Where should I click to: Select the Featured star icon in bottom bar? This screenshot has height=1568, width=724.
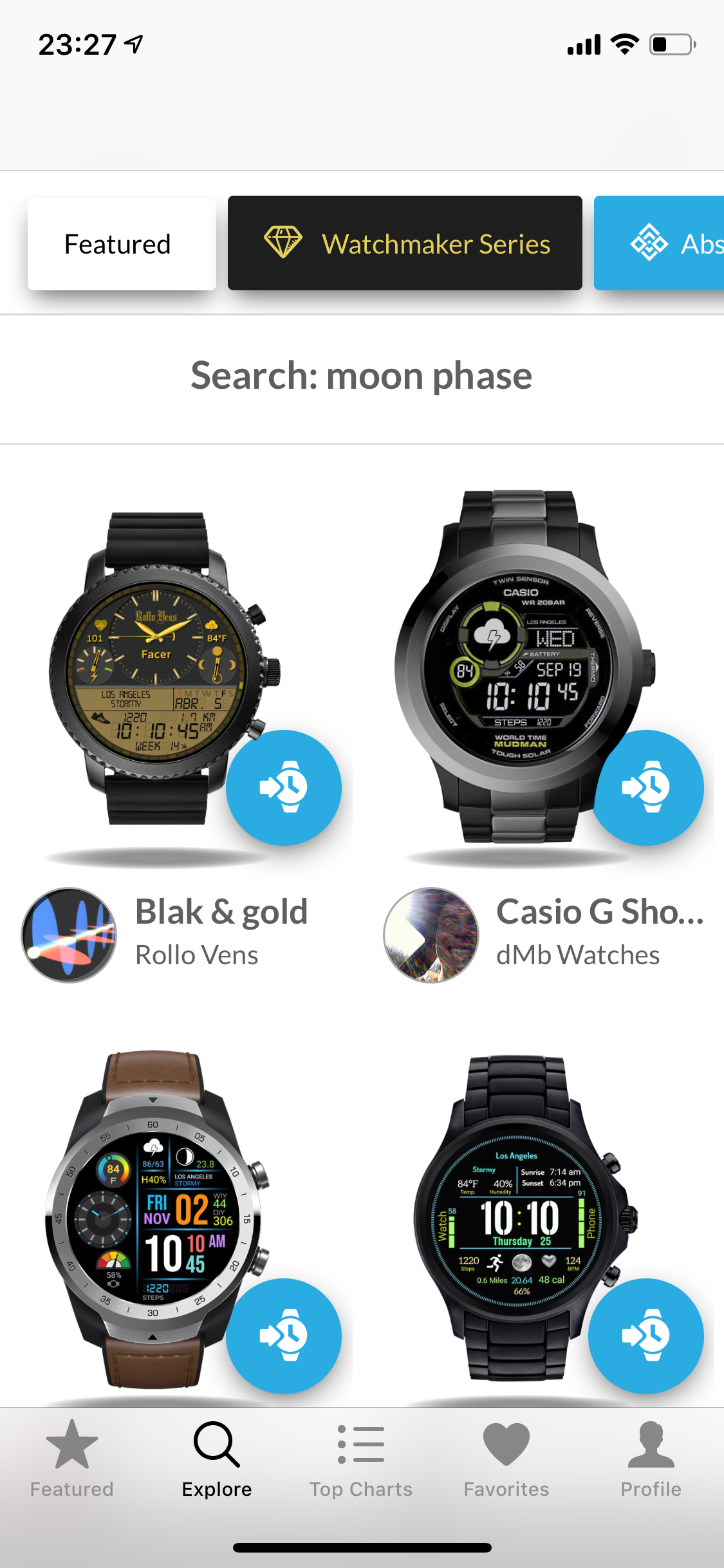(x=71, y=1444)
